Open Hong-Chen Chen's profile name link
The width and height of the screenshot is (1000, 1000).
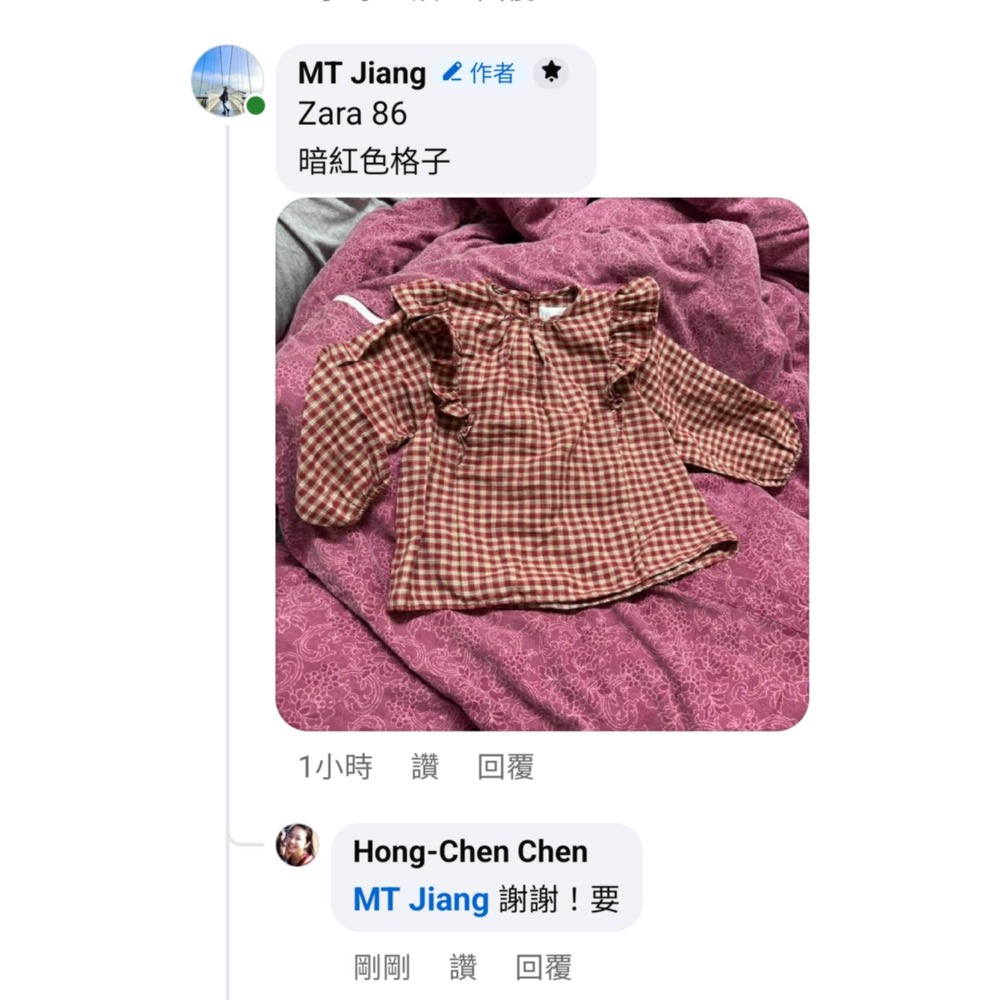(x=470, y=852)
